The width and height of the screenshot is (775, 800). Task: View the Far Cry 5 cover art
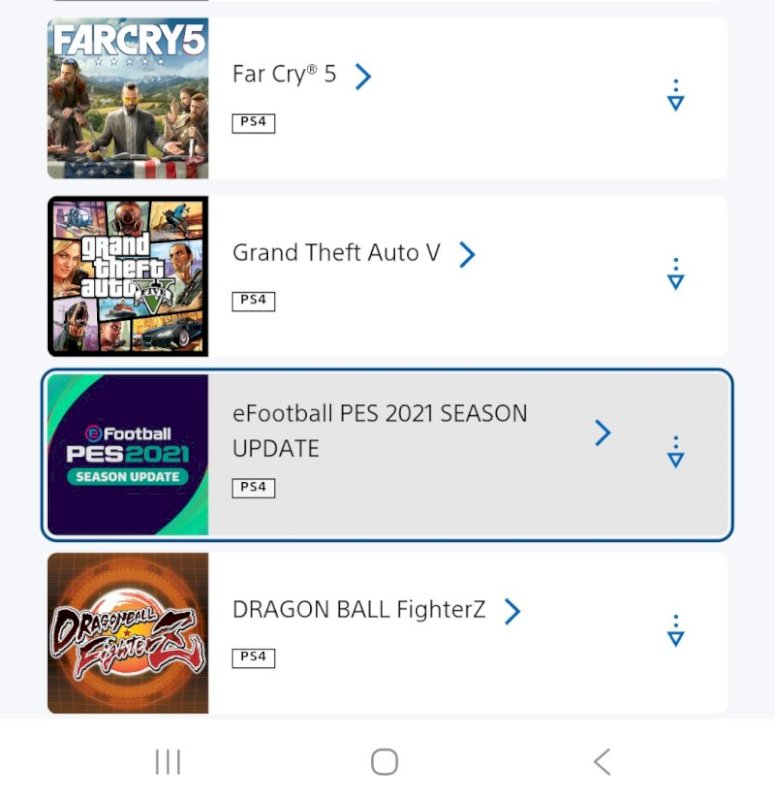(x=128, y=98)
